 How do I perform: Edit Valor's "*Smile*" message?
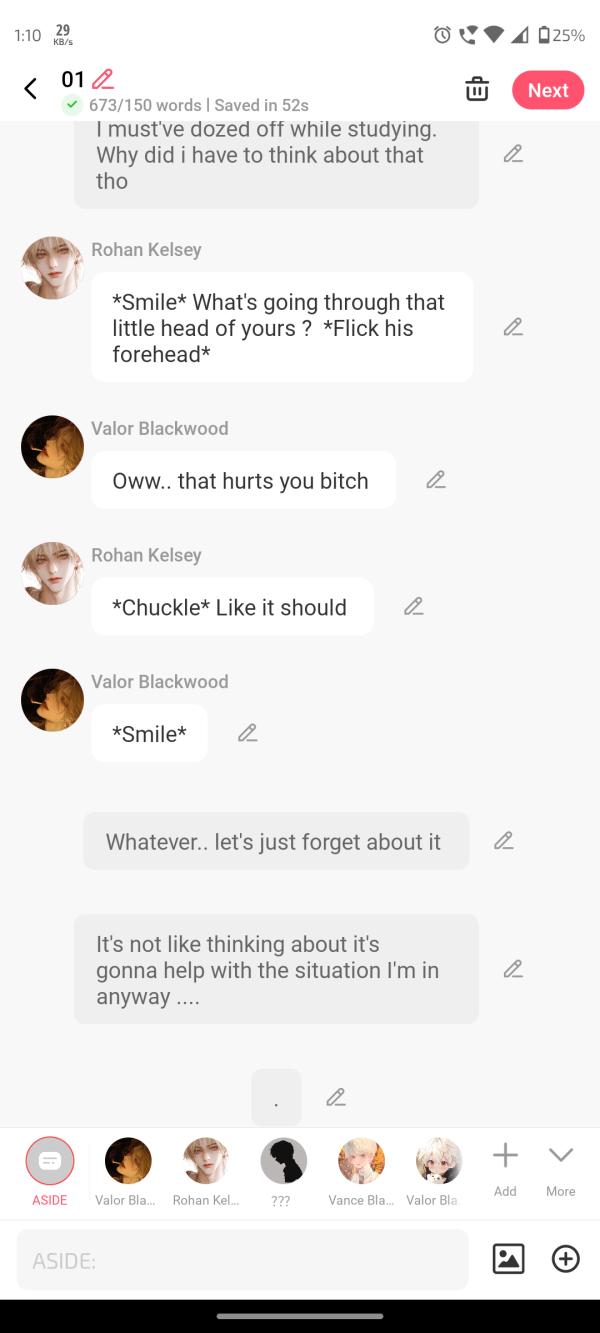[x=248, y=733]
